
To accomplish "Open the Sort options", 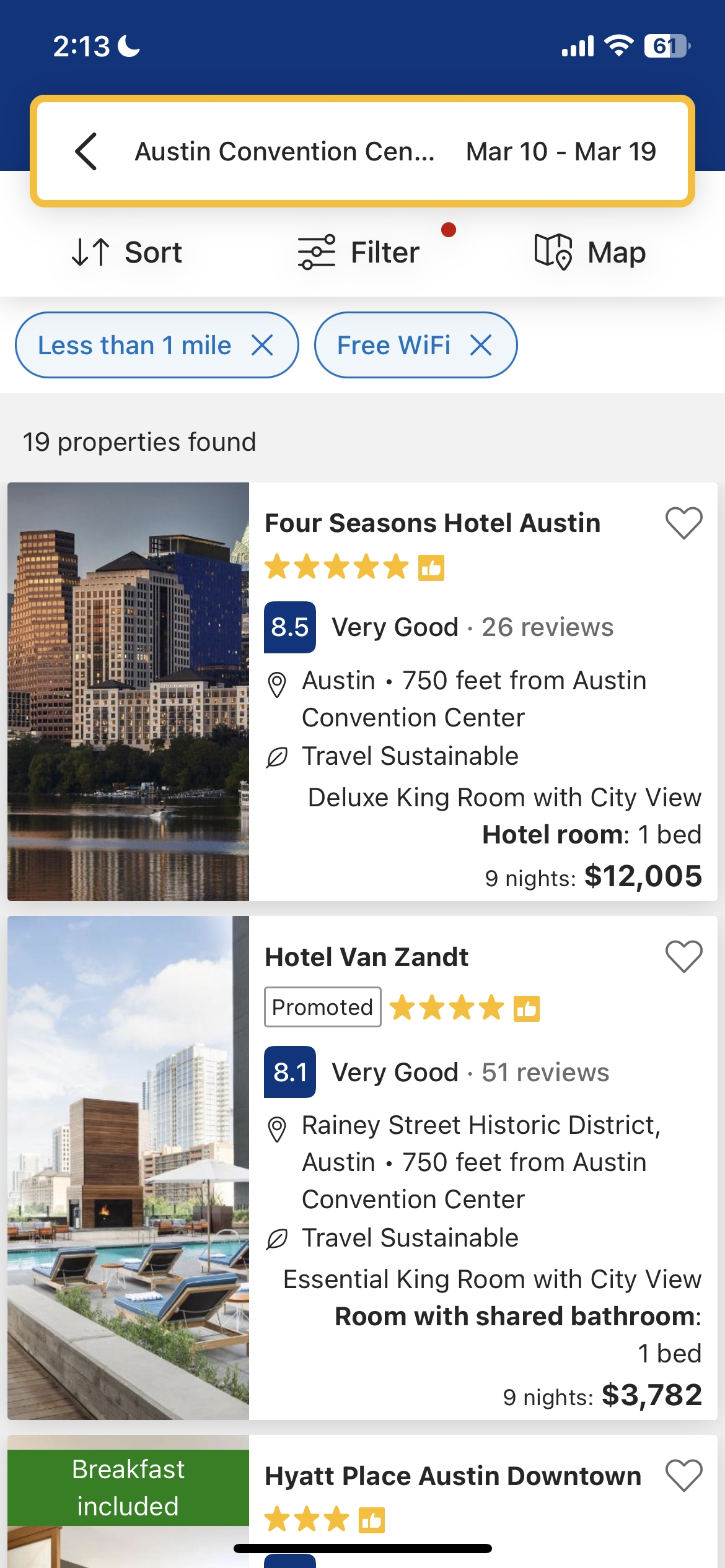I will (x=127, y=253).
